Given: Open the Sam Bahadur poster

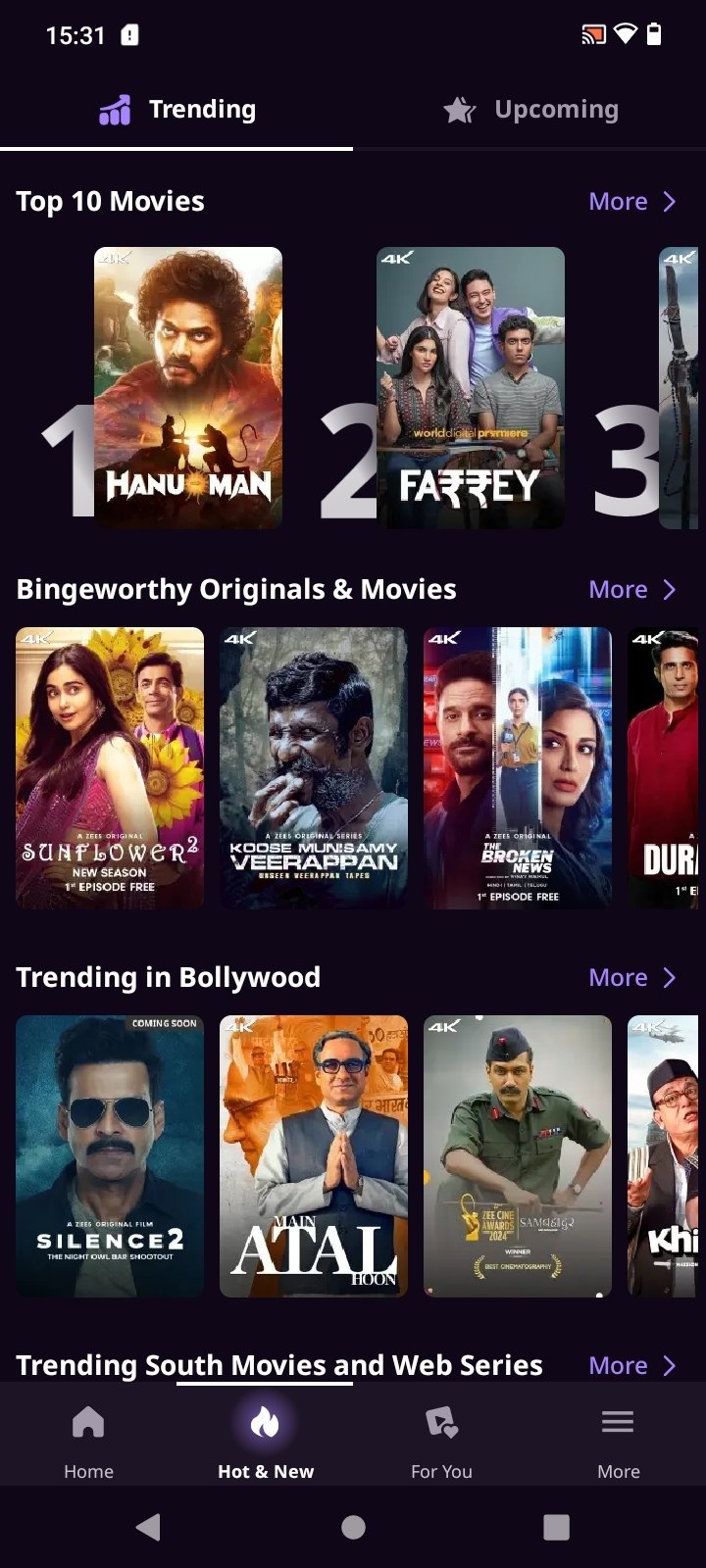Looking at the screenshot, I should click(518, 1156).
